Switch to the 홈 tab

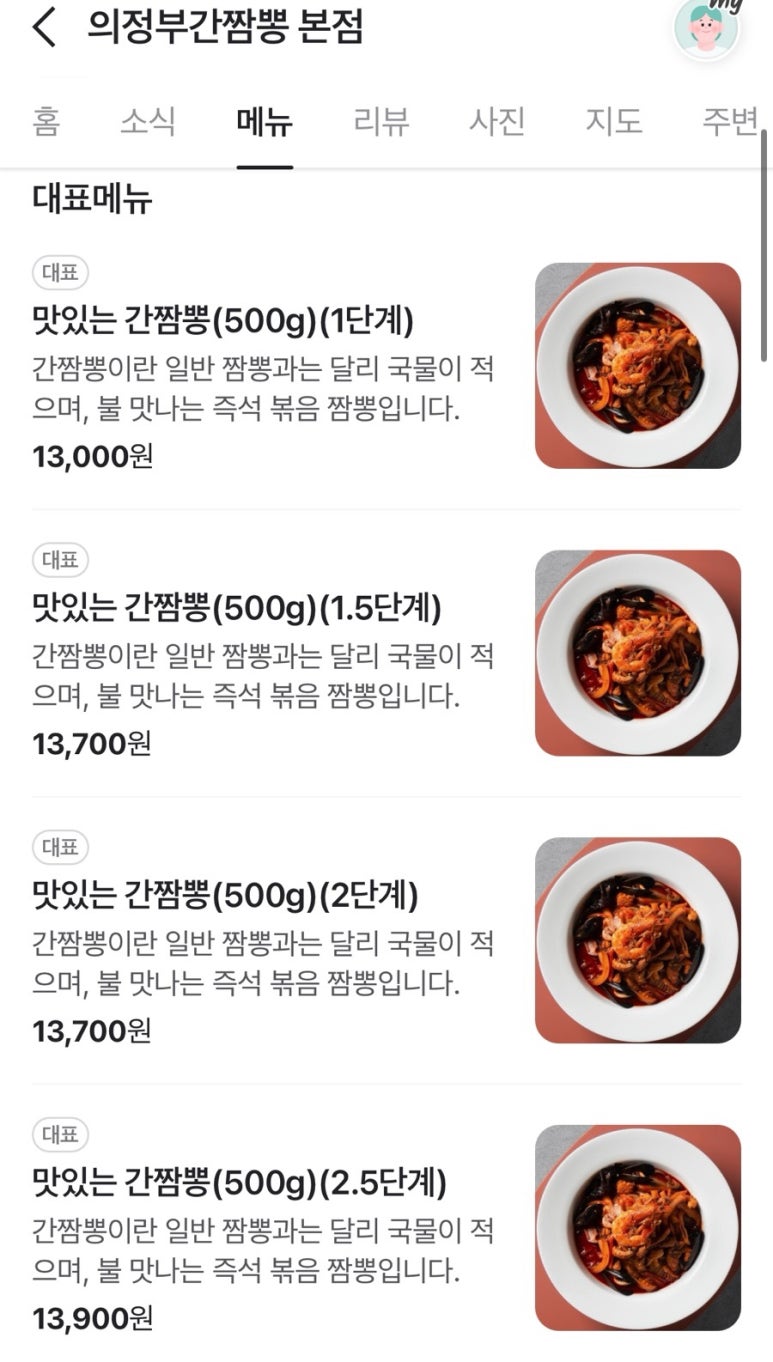[46, 122]
